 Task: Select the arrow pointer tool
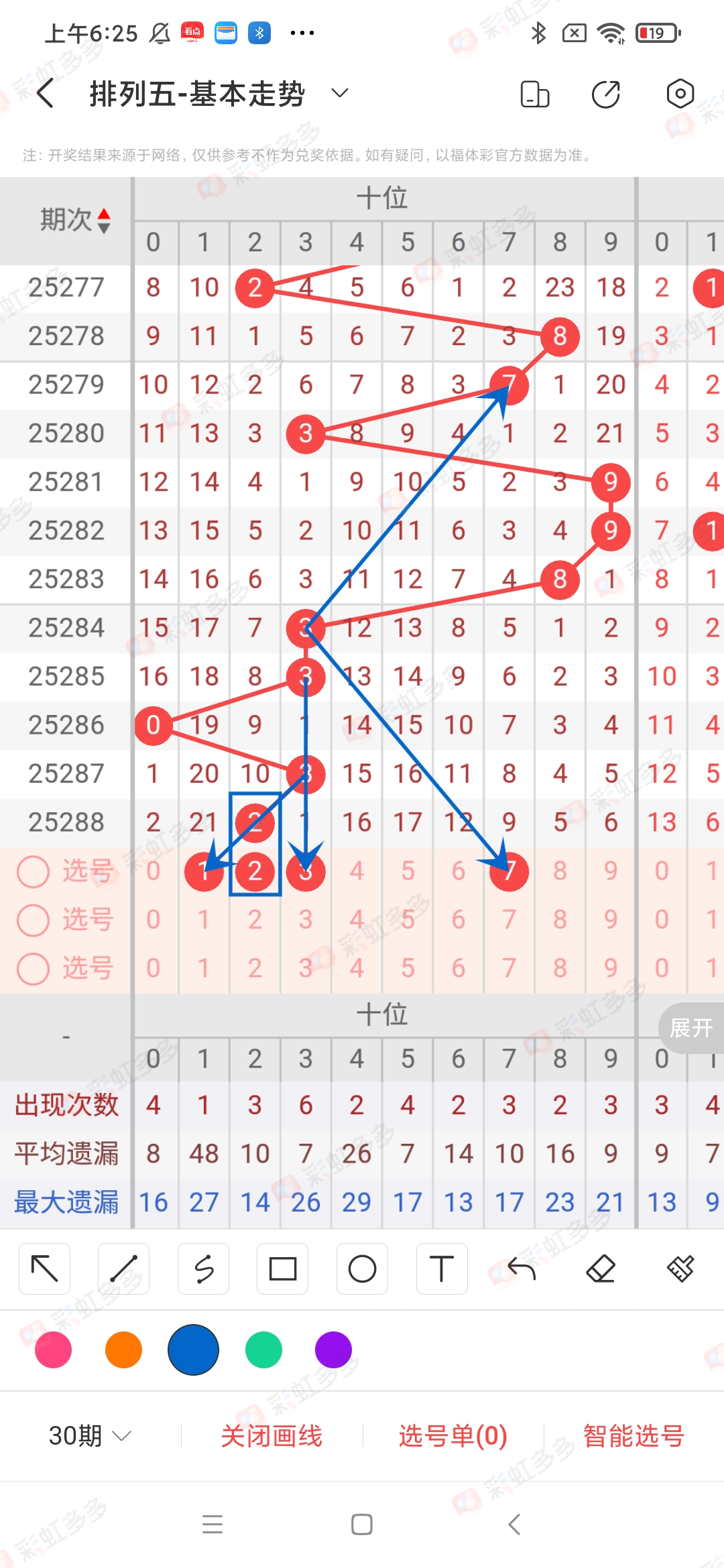[x=44, y=1268]
